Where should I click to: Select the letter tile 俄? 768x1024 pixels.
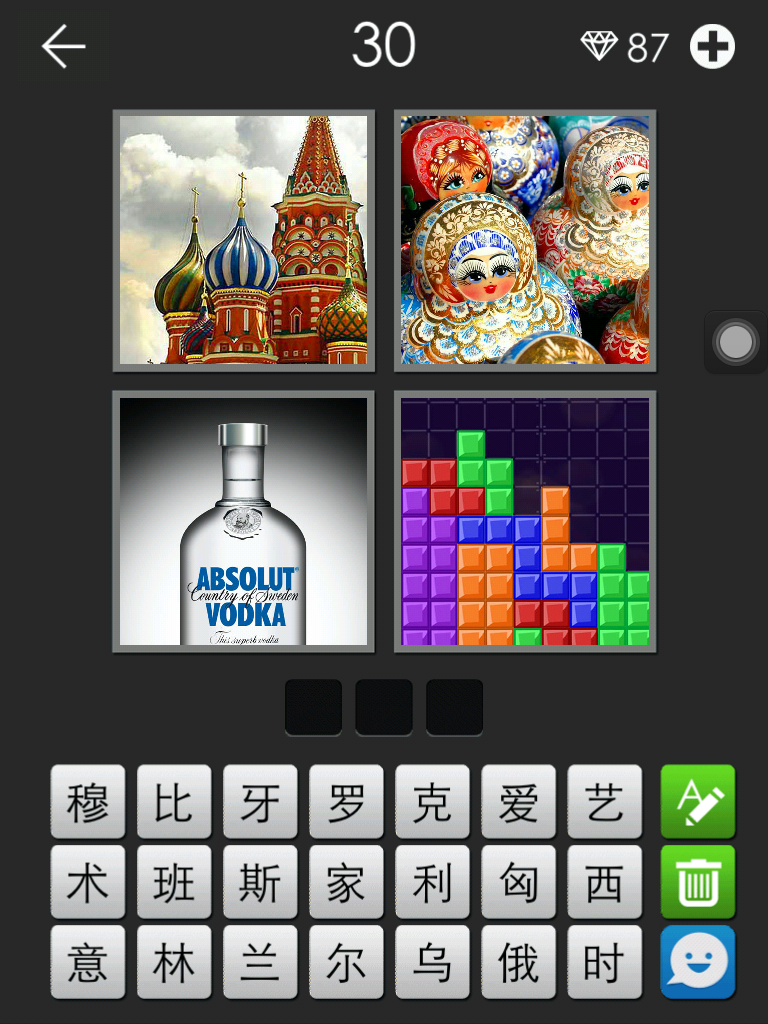(x=518, y=963)
